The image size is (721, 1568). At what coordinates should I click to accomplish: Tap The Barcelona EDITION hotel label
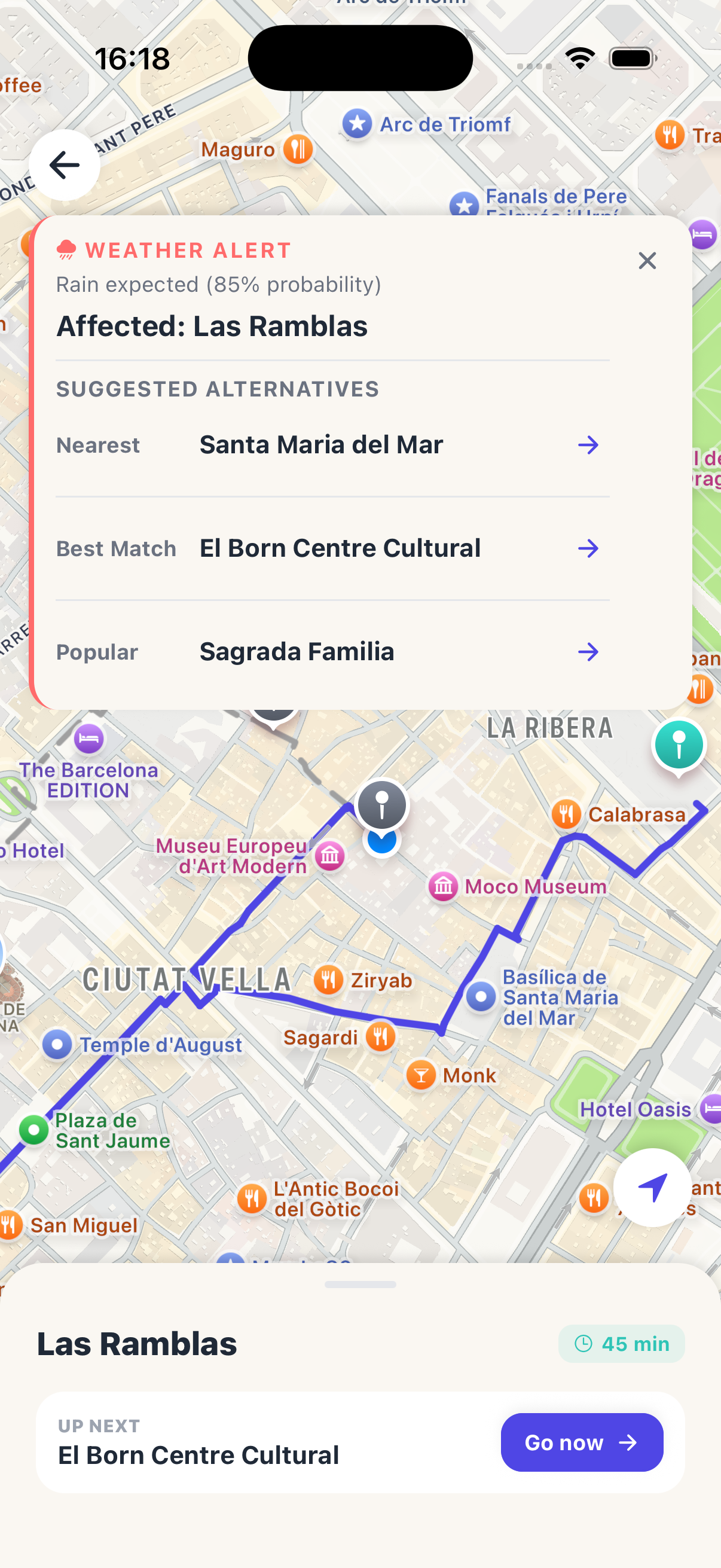[89, 780]
